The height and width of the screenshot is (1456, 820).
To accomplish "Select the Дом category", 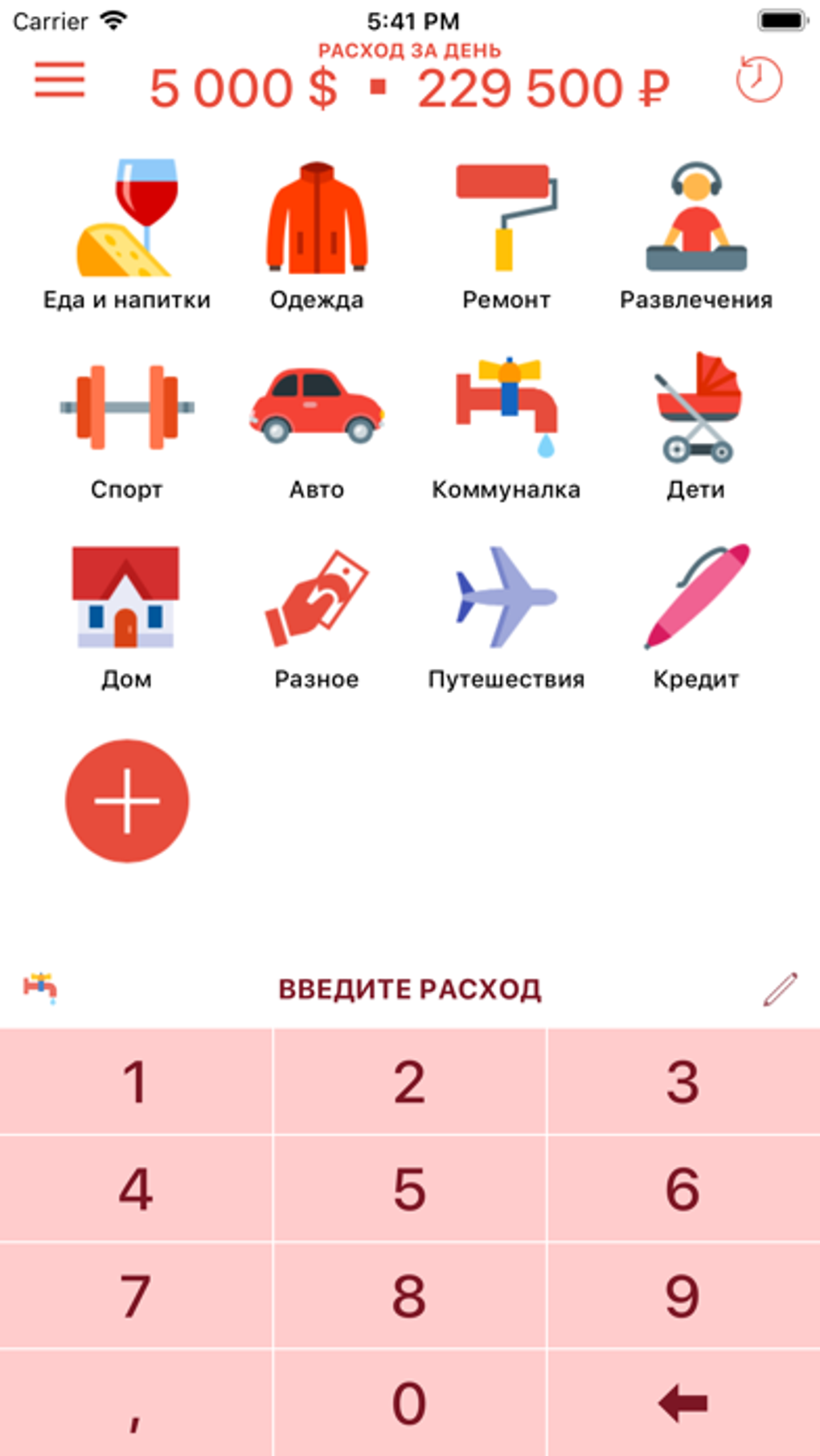I will click(126, 613).
